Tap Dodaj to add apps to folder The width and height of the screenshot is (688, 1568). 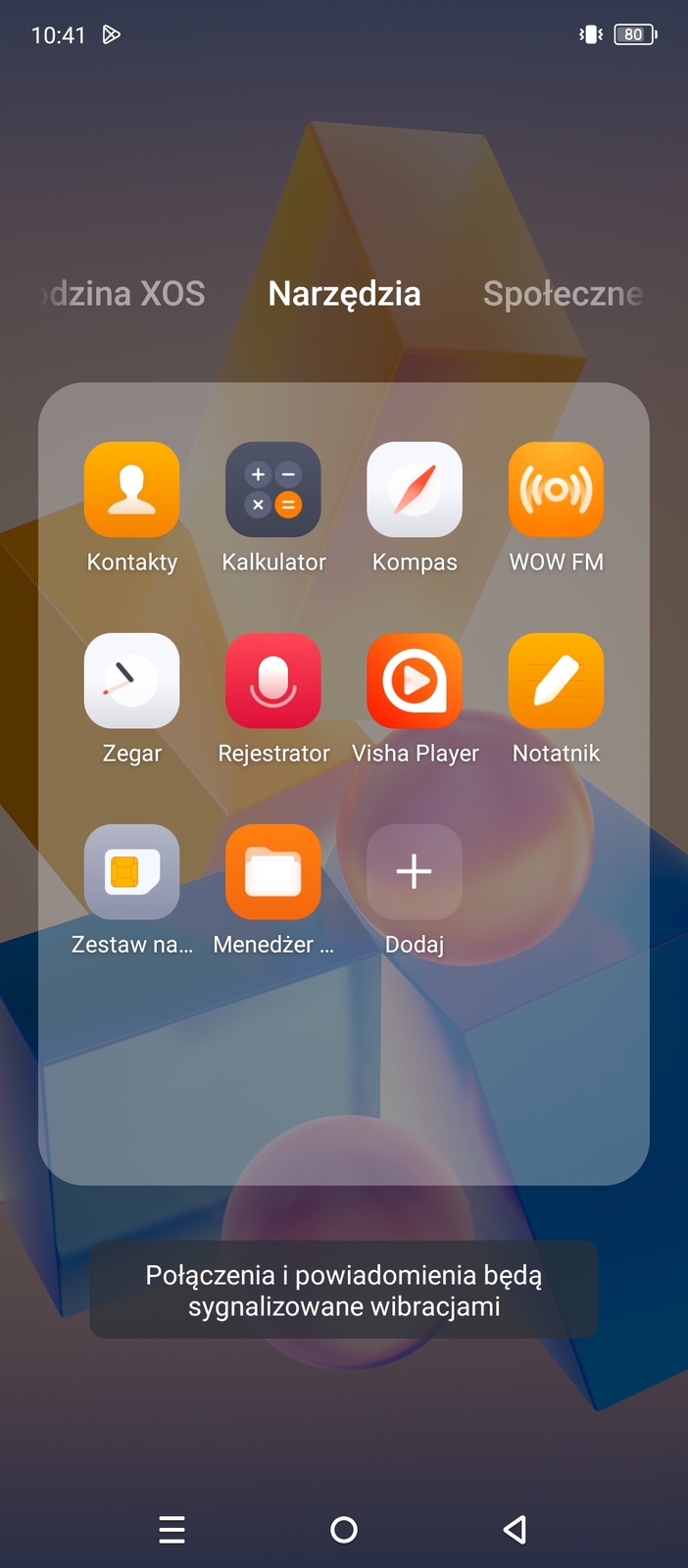tap(415, 872)
